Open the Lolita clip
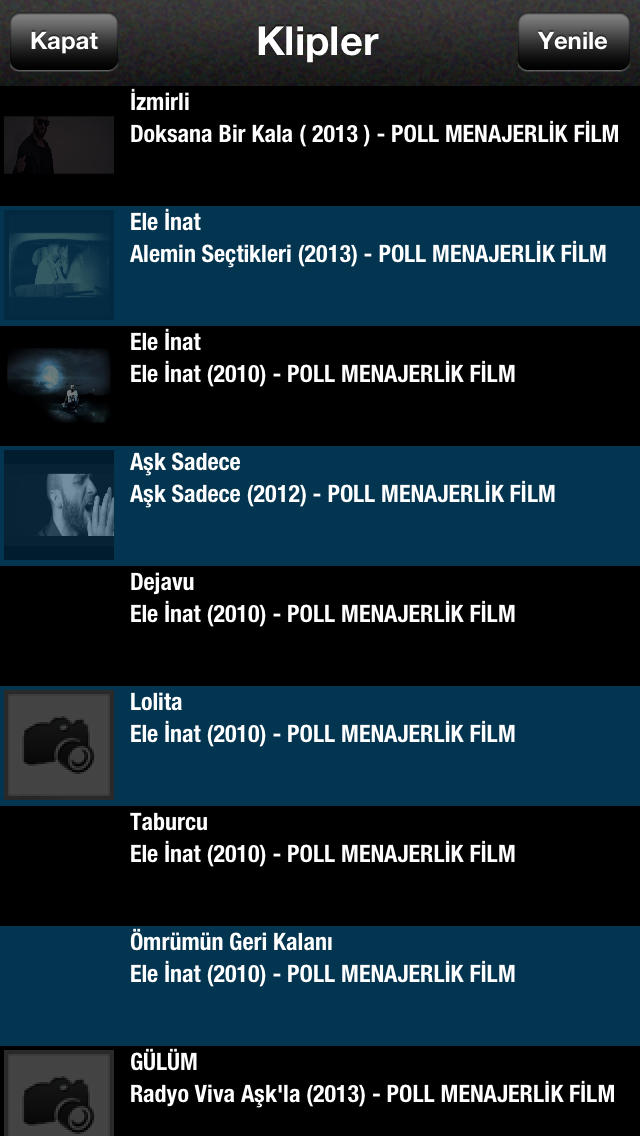 coord(320,746)
